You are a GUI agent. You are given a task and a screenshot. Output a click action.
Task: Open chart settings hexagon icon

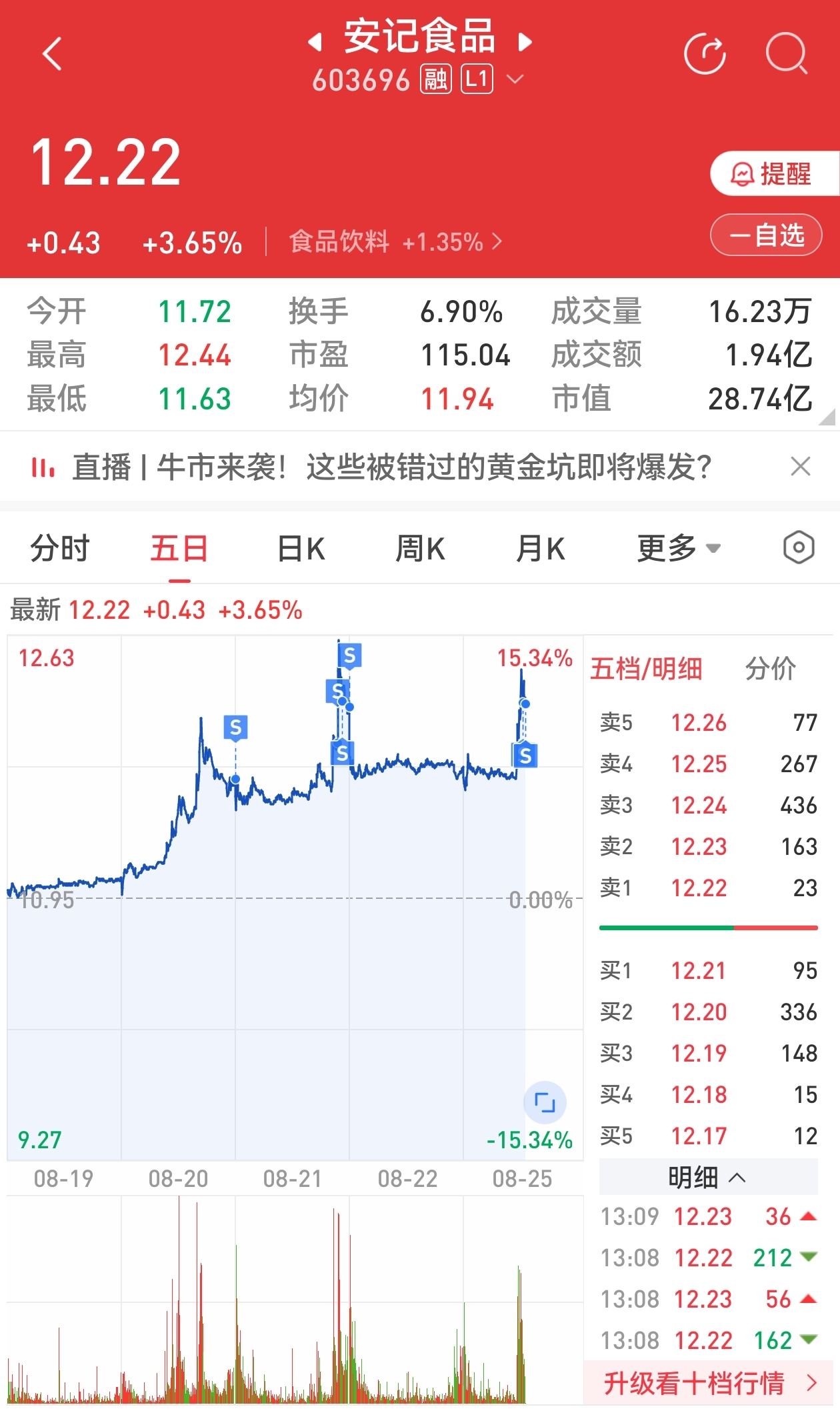pyautogui.click(x=798, y=548)
